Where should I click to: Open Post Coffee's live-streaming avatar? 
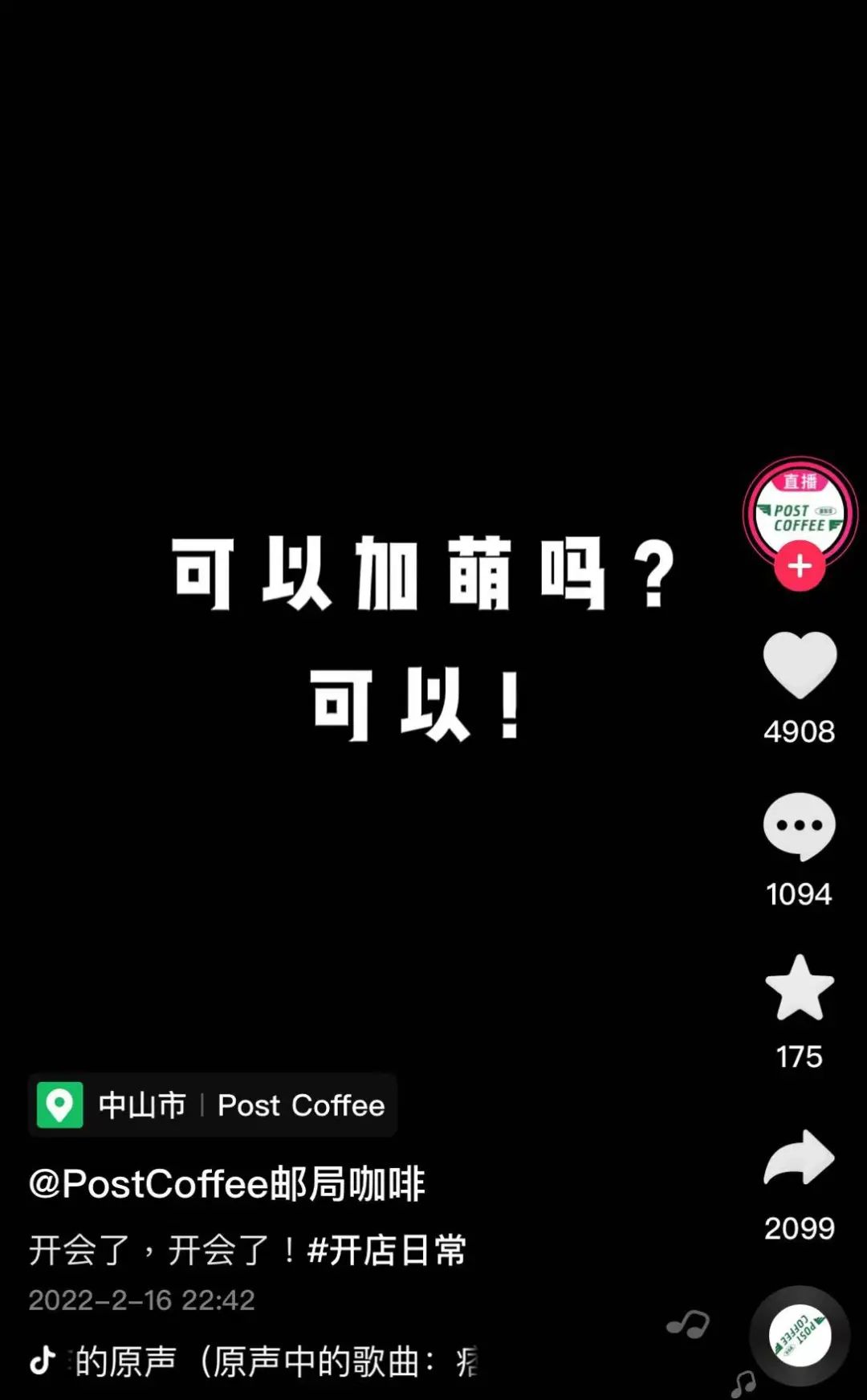click(800, 511)
